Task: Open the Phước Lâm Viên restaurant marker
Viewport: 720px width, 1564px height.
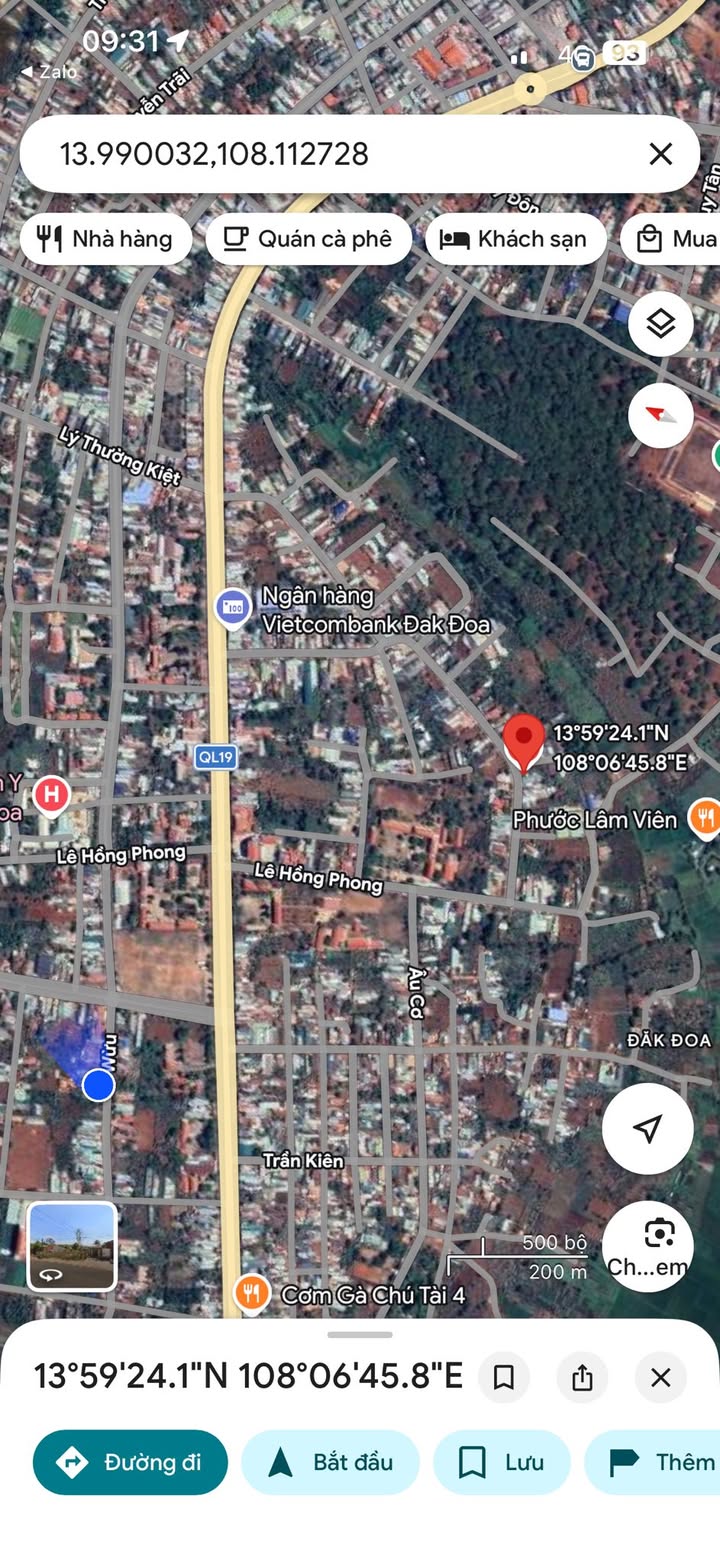Action: click(x=705, y=818)
